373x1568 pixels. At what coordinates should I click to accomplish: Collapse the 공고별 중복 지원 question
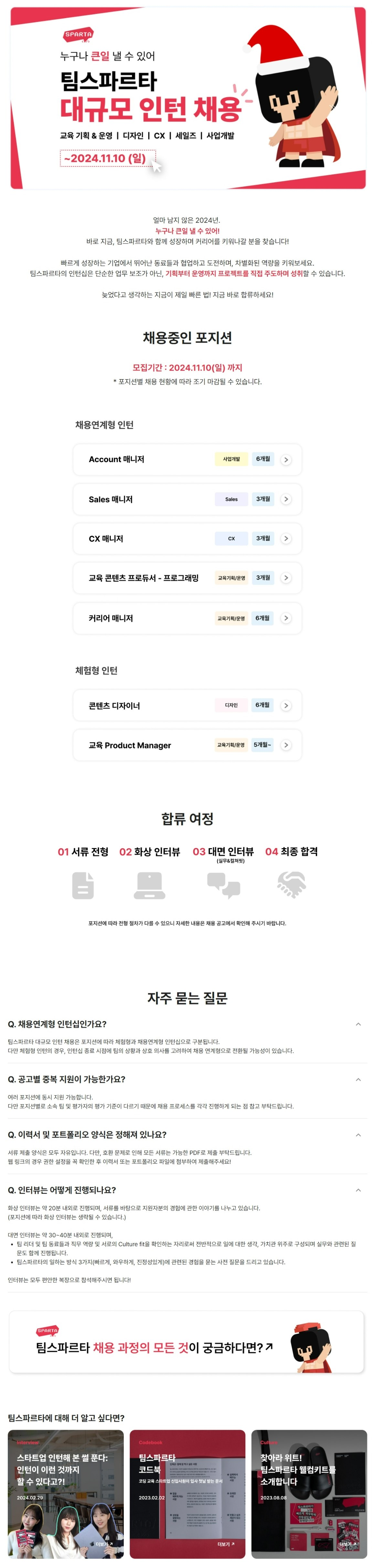coord(358,1079)
